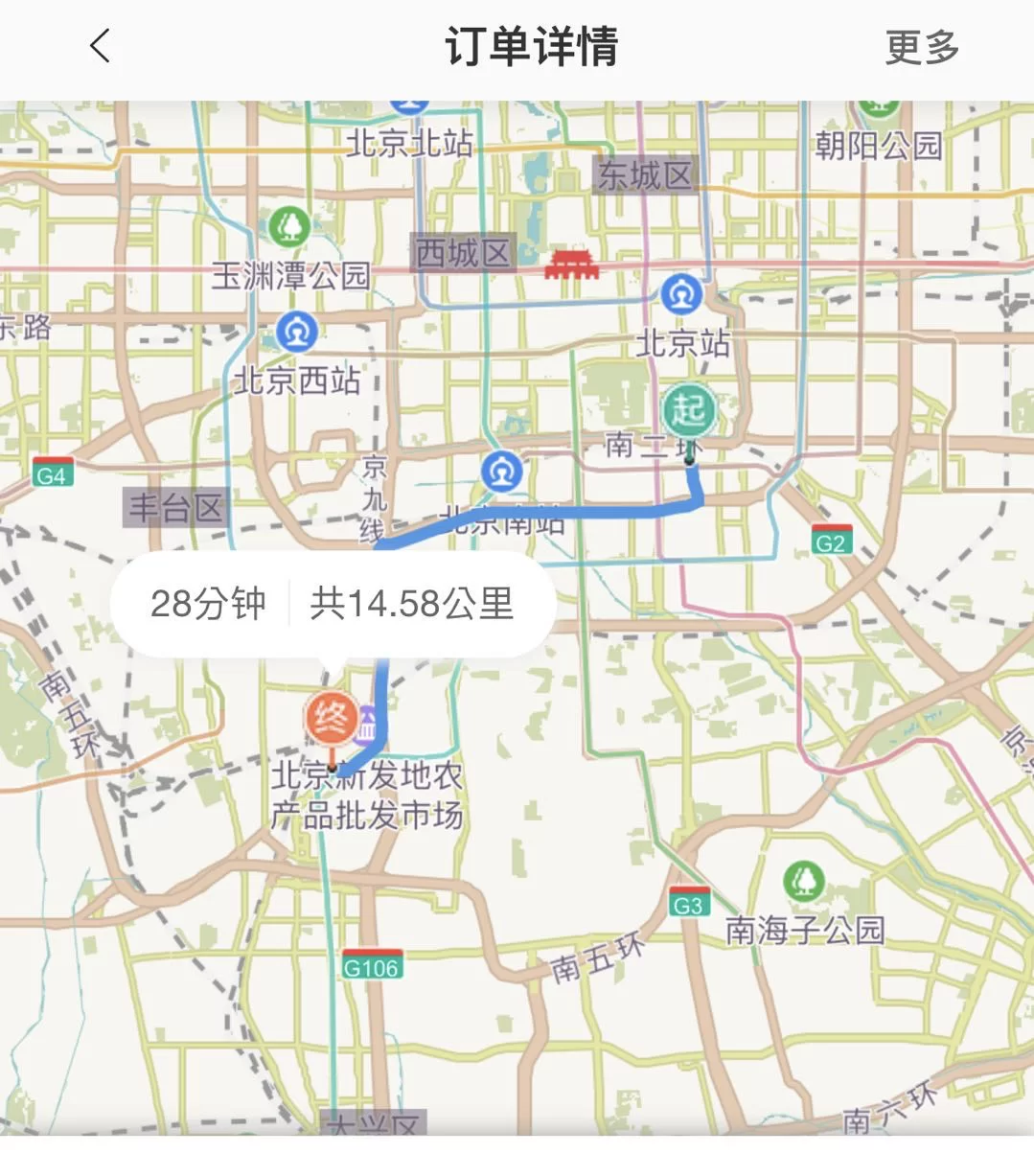Screen dimensions: 1034x1176
Task: Go back from the 订单详情 page
Action: (101, 46)
